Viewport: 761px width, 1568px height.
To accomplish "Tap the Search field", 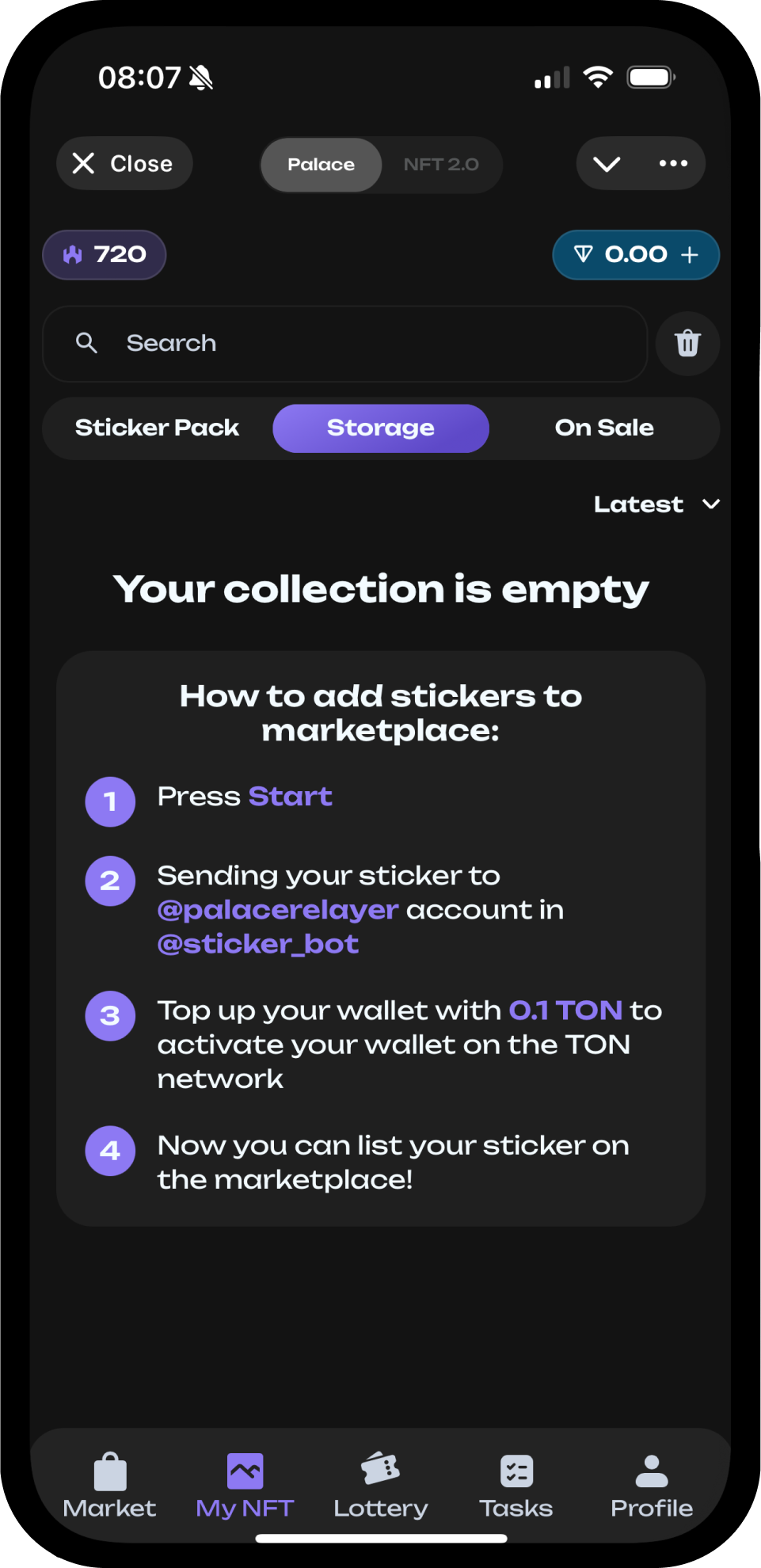I will coord(344,344).
